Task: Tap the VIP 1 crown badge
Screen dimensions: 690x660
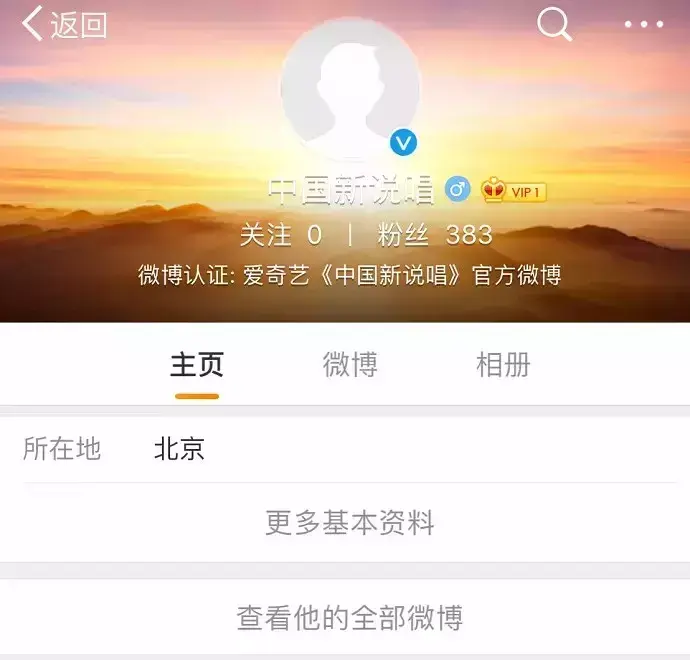Action: click(x=514, y=190)
